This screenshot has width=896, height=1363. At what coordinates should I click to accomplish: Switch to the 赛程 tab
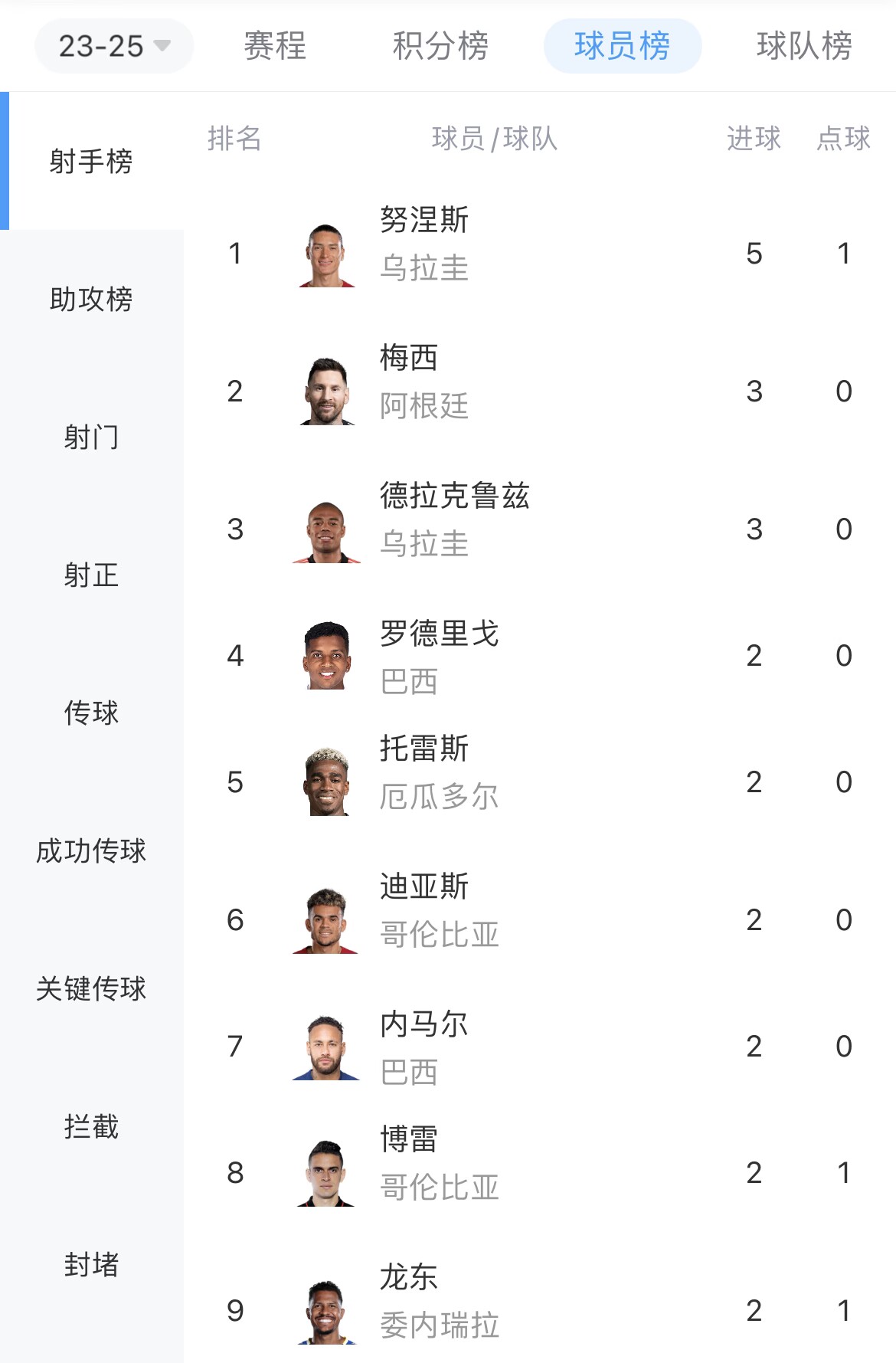(275, 46)
